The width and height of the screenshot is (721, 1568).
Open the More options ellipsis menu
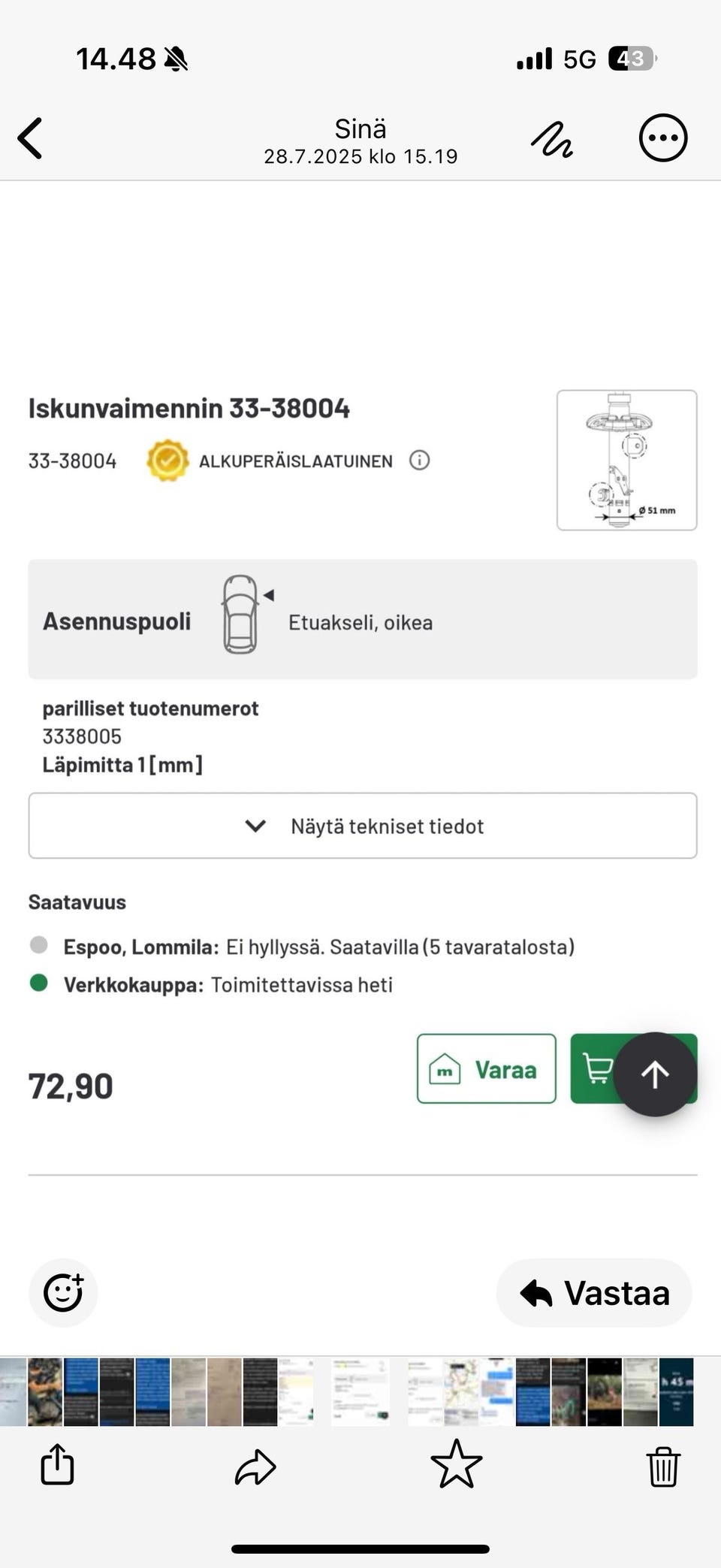click(x=662, y=138)
